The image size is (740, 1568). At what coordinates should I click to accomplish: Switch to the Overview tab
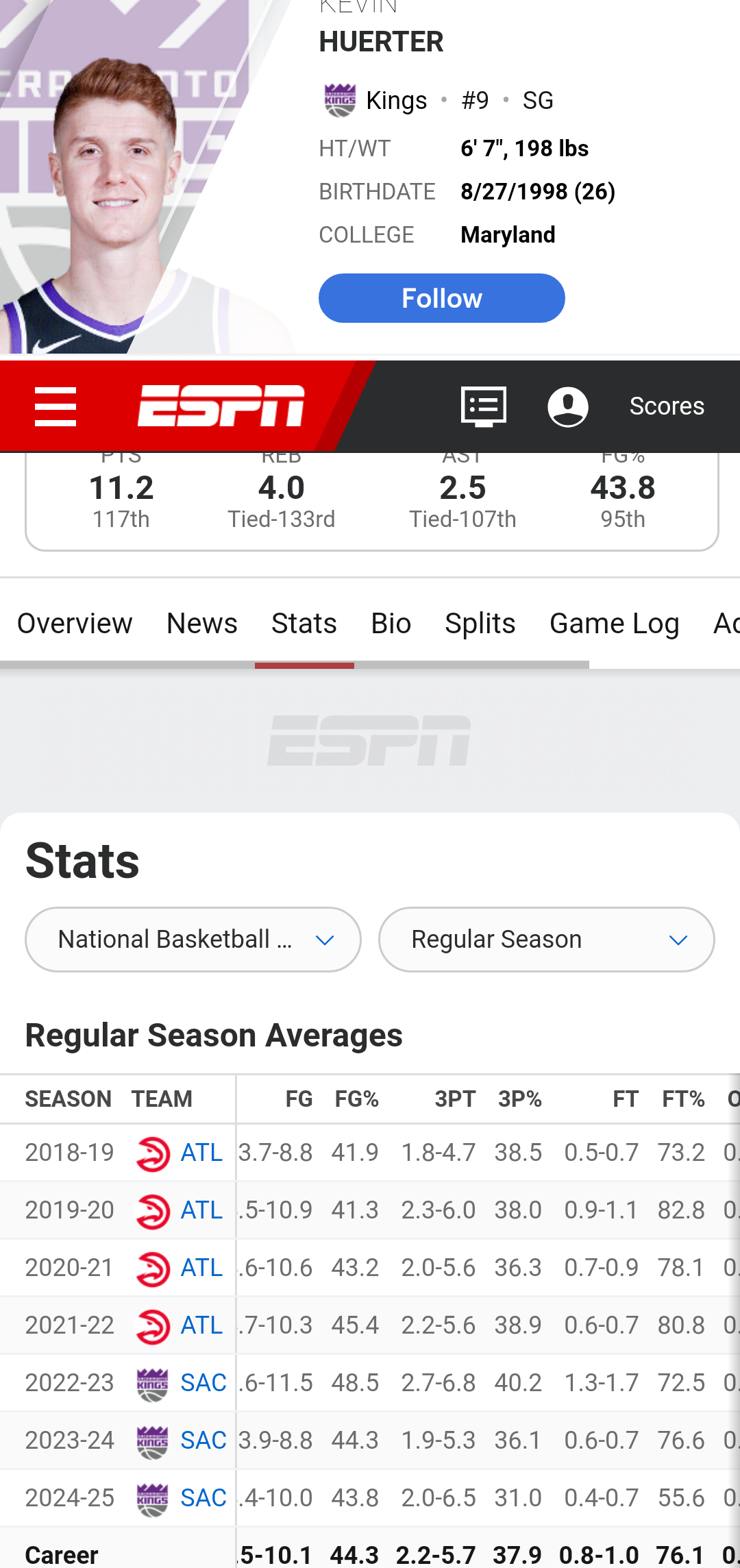[75, 624]
